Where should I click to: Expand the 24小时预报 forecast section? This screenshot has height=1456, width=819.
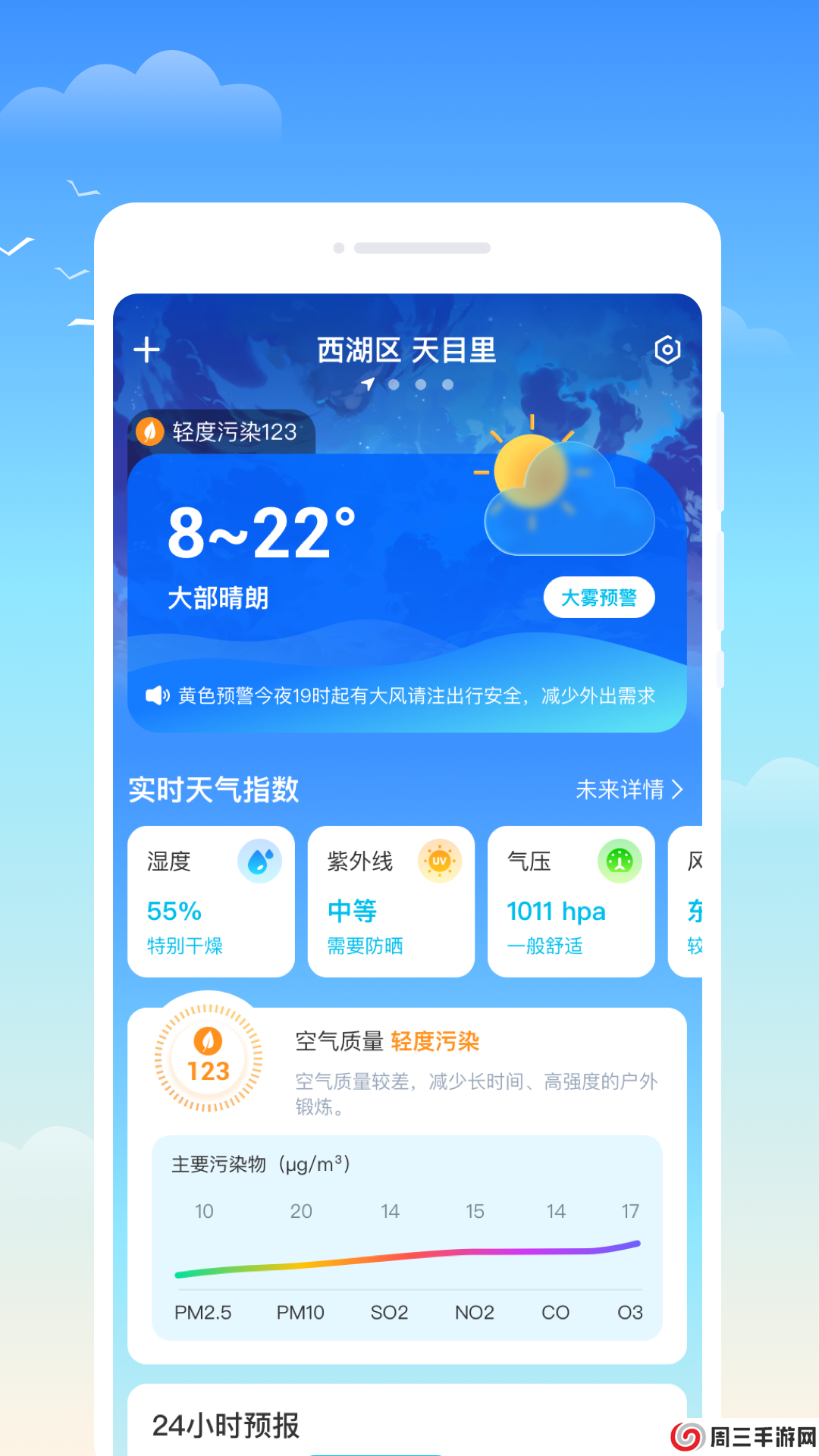(227, 1425)
